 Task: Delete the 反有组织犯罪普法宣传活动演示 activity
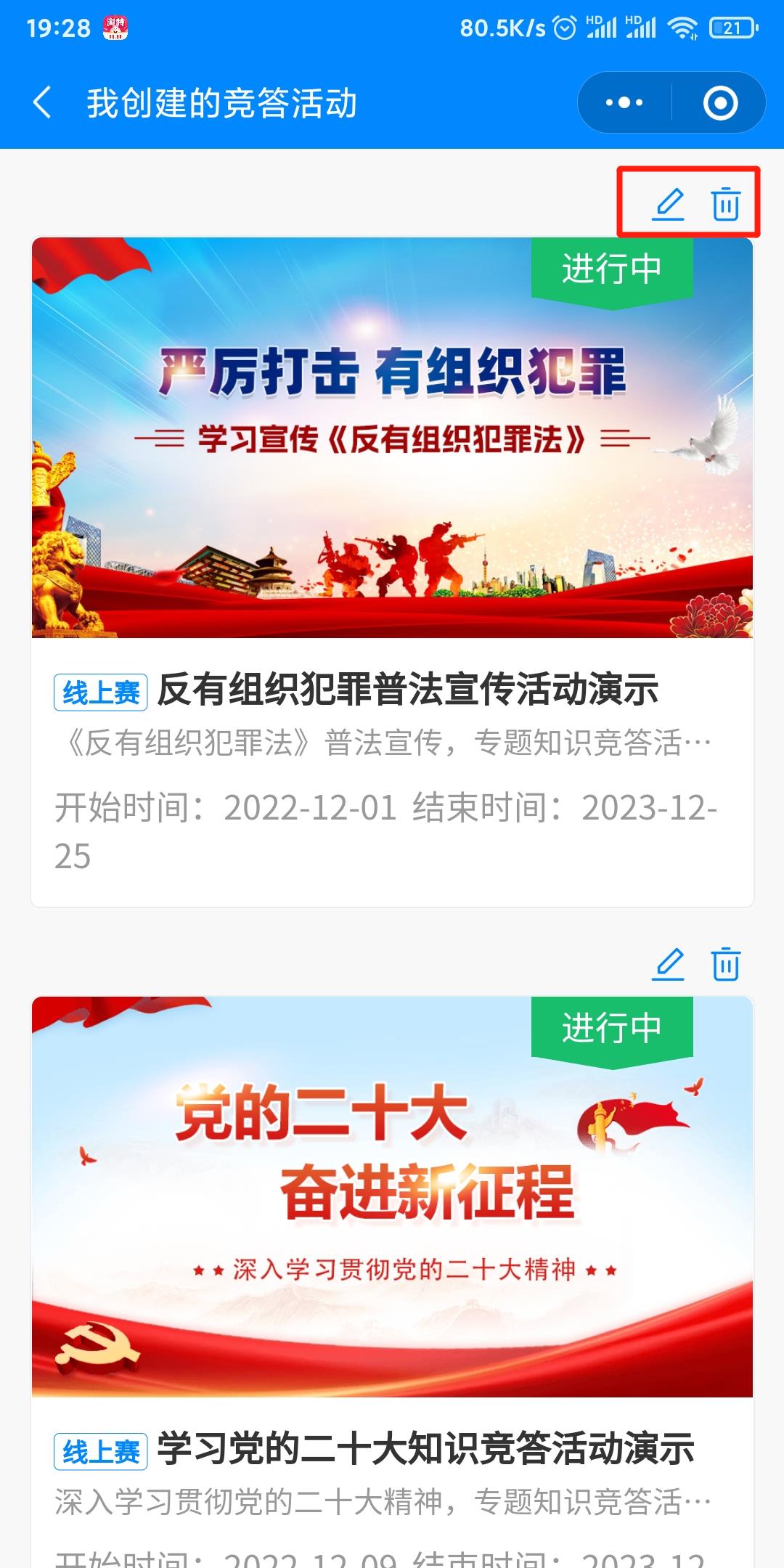tap(725, 204)
